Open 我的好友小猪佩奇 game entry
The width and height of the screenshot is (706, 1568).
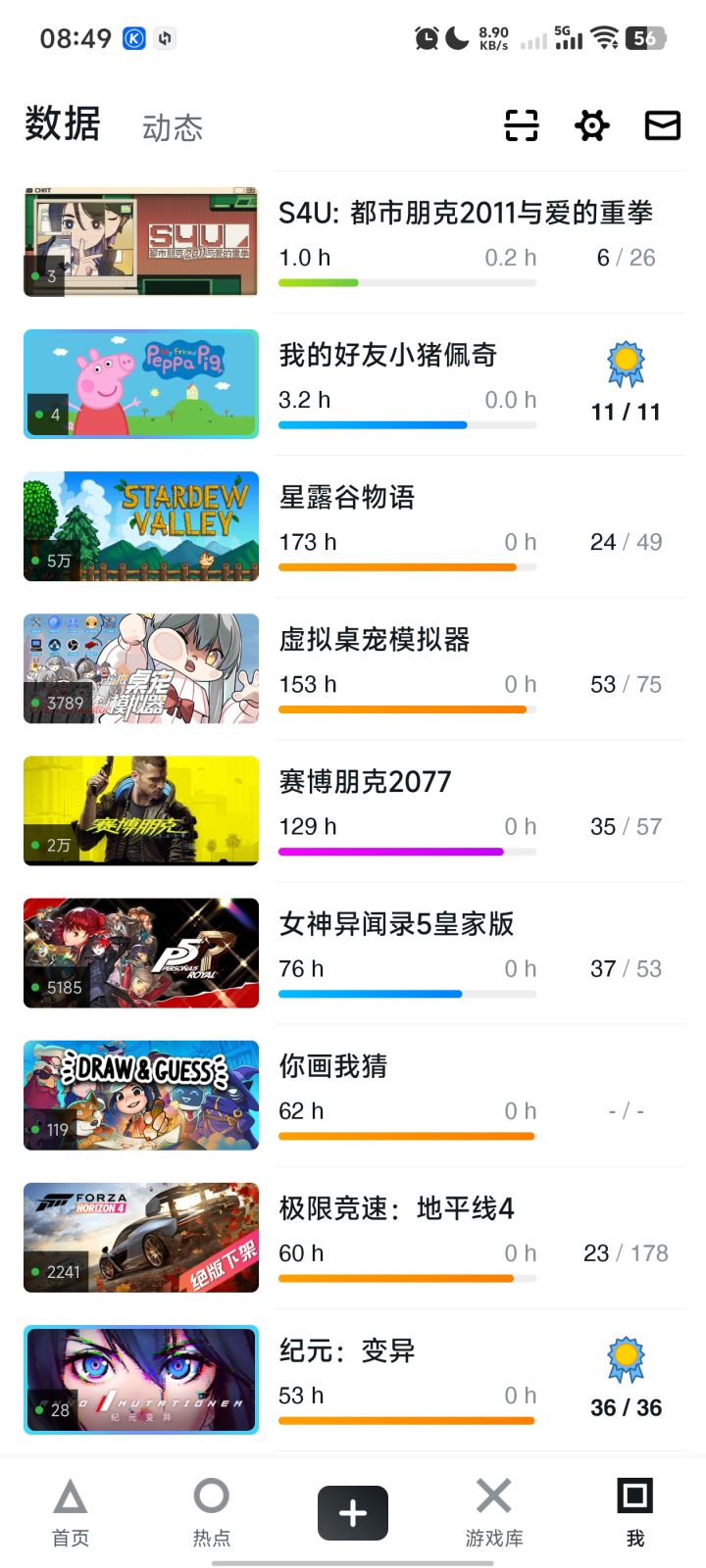click(355, 384)
